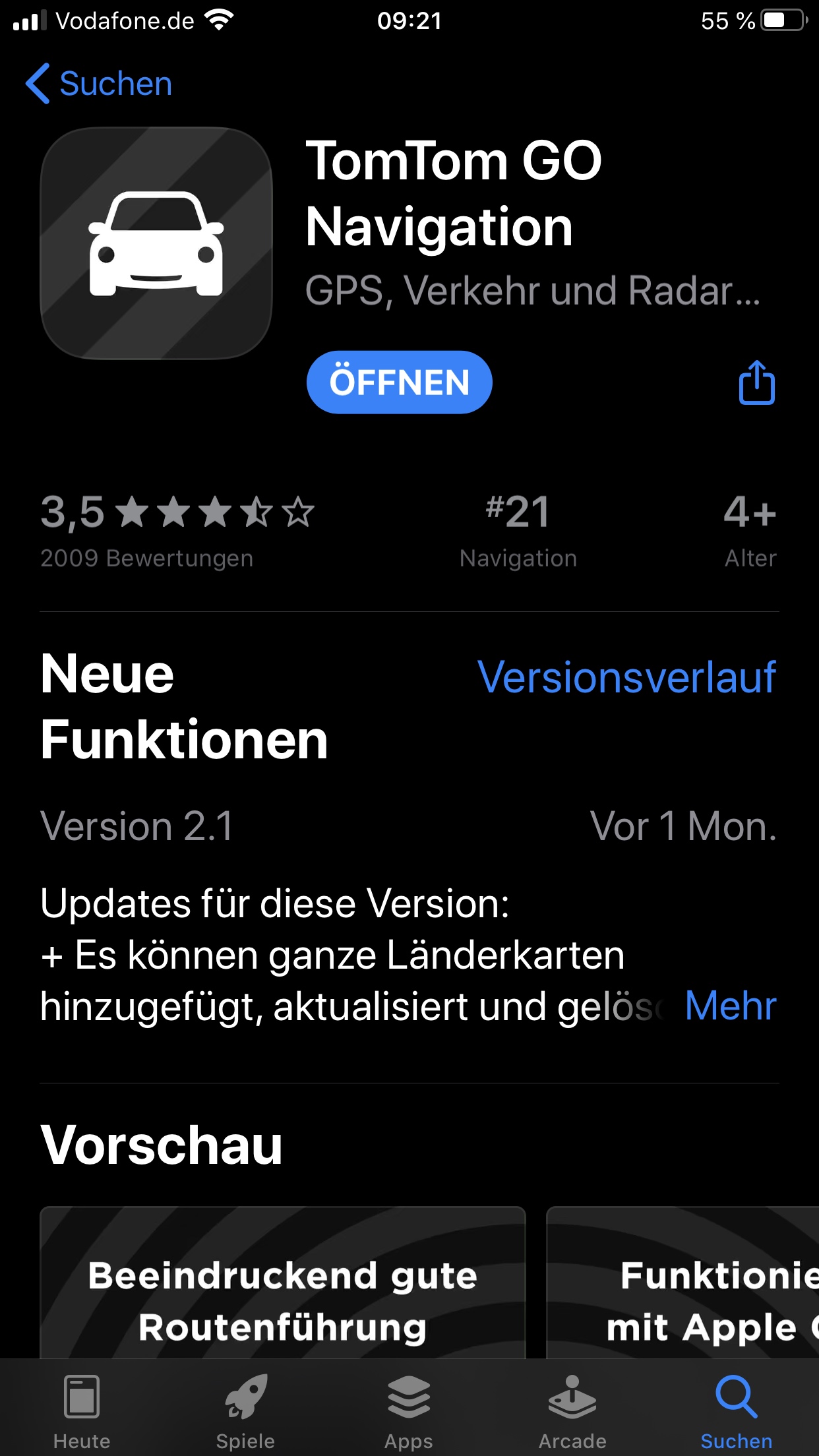Expand update notes with Mehr
The height and width of the screenshot is (1456, 819).
(x=730, y=1006)
